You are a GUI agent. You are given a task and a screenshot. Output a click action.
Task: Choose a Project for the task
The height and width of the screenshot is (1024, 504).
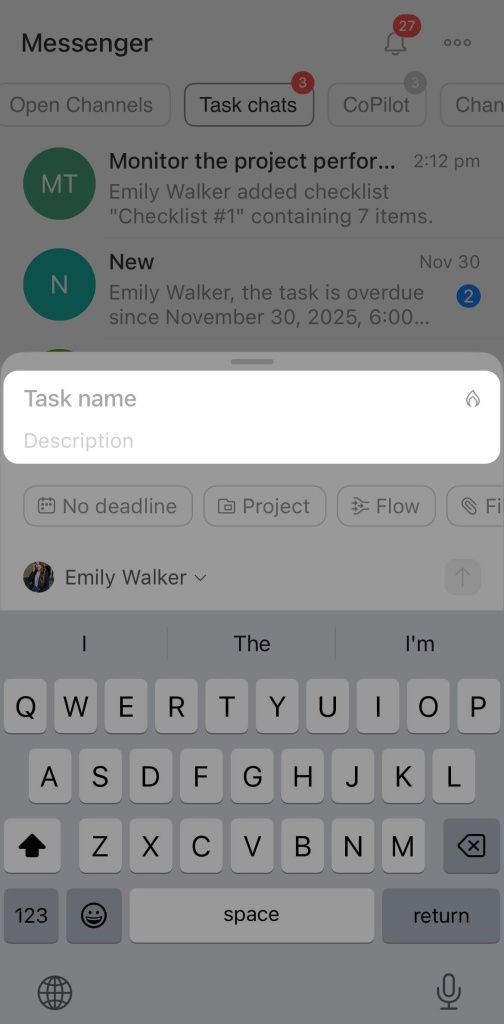point(264,506)
